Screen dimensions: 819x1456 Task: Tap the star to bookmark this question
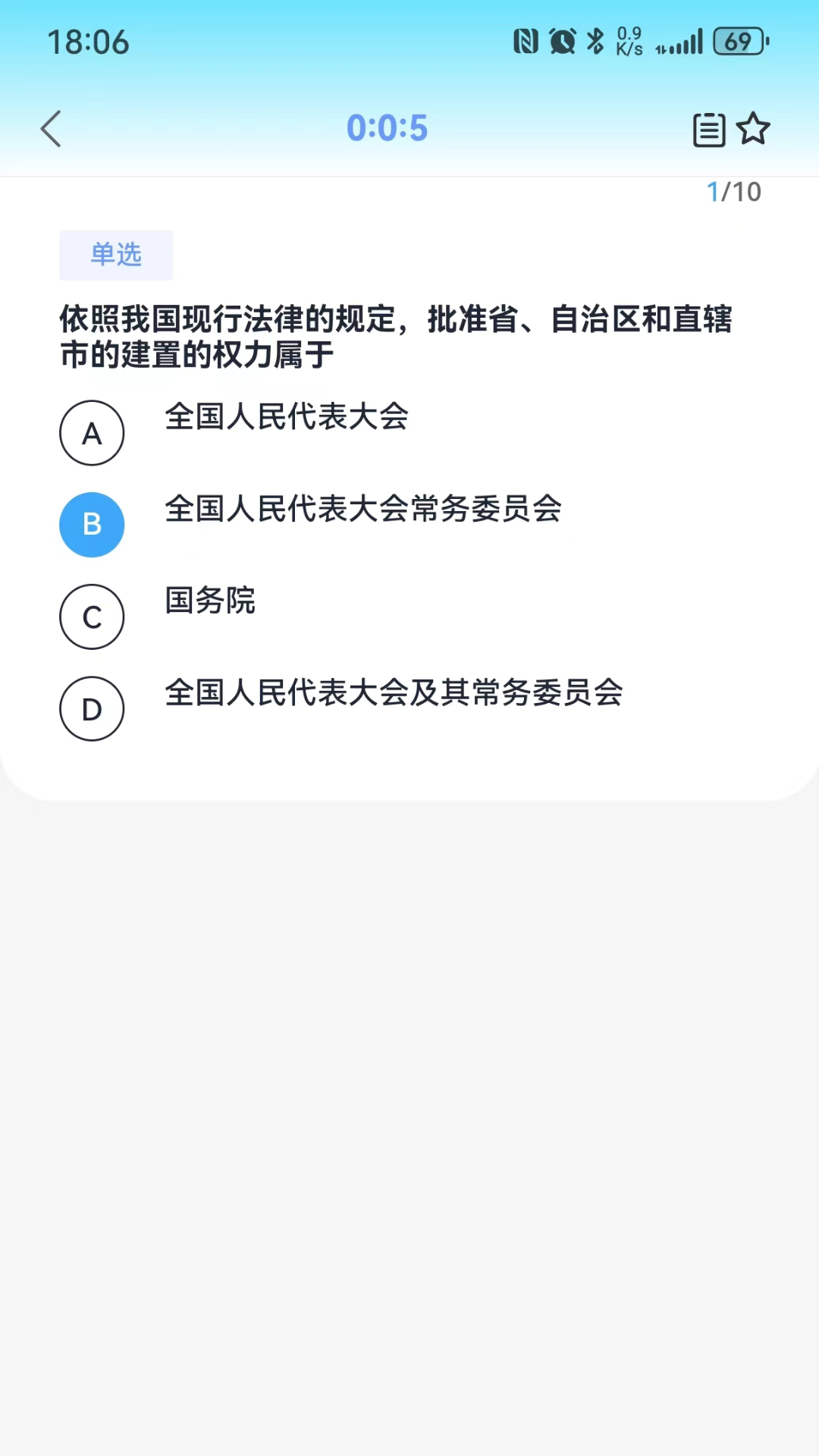pyautogui.click(x=754, y=129)
